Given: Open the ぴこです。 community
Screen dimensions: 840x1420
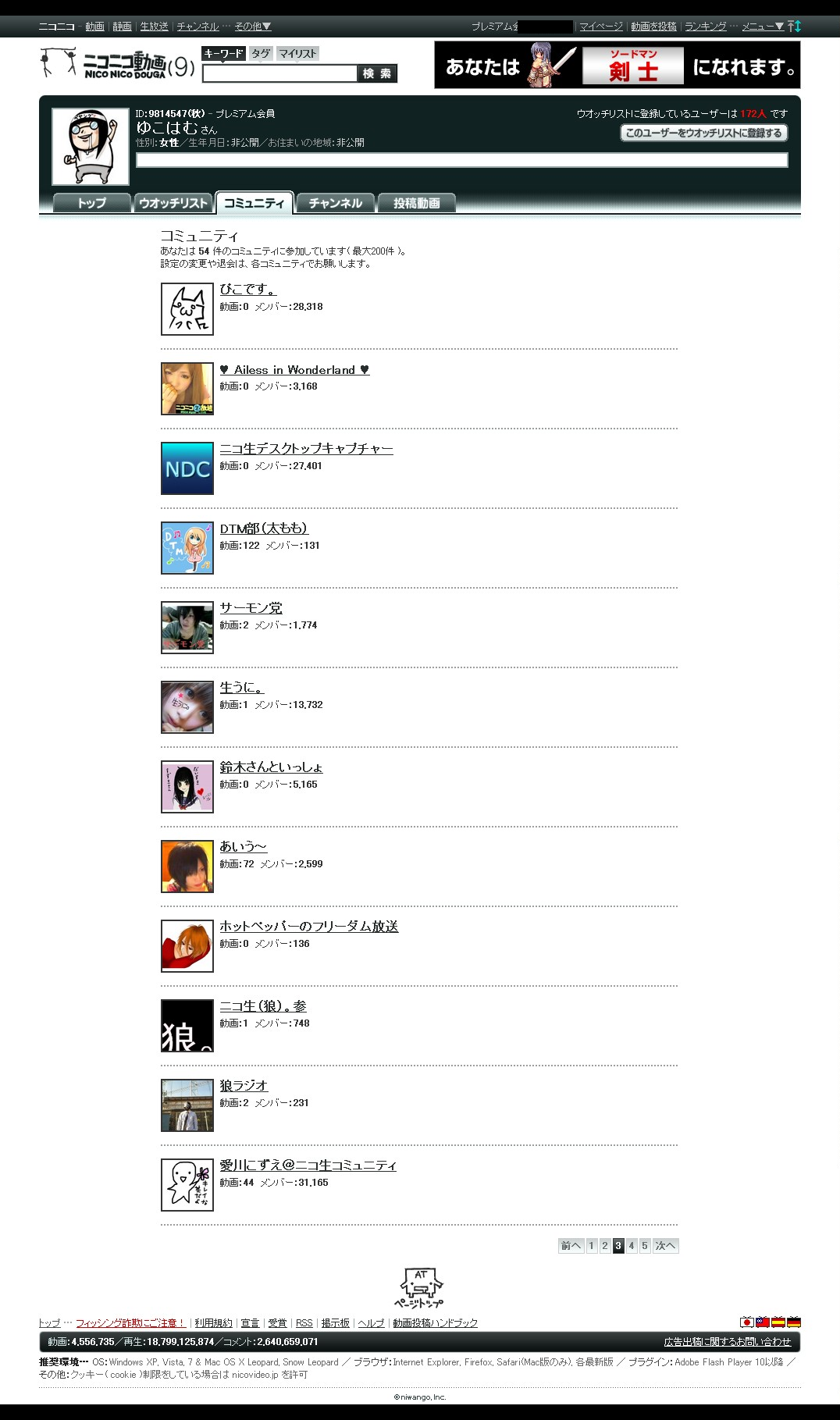Looking at the screenshot, I should pyautogui.click(x=247, y=290).
